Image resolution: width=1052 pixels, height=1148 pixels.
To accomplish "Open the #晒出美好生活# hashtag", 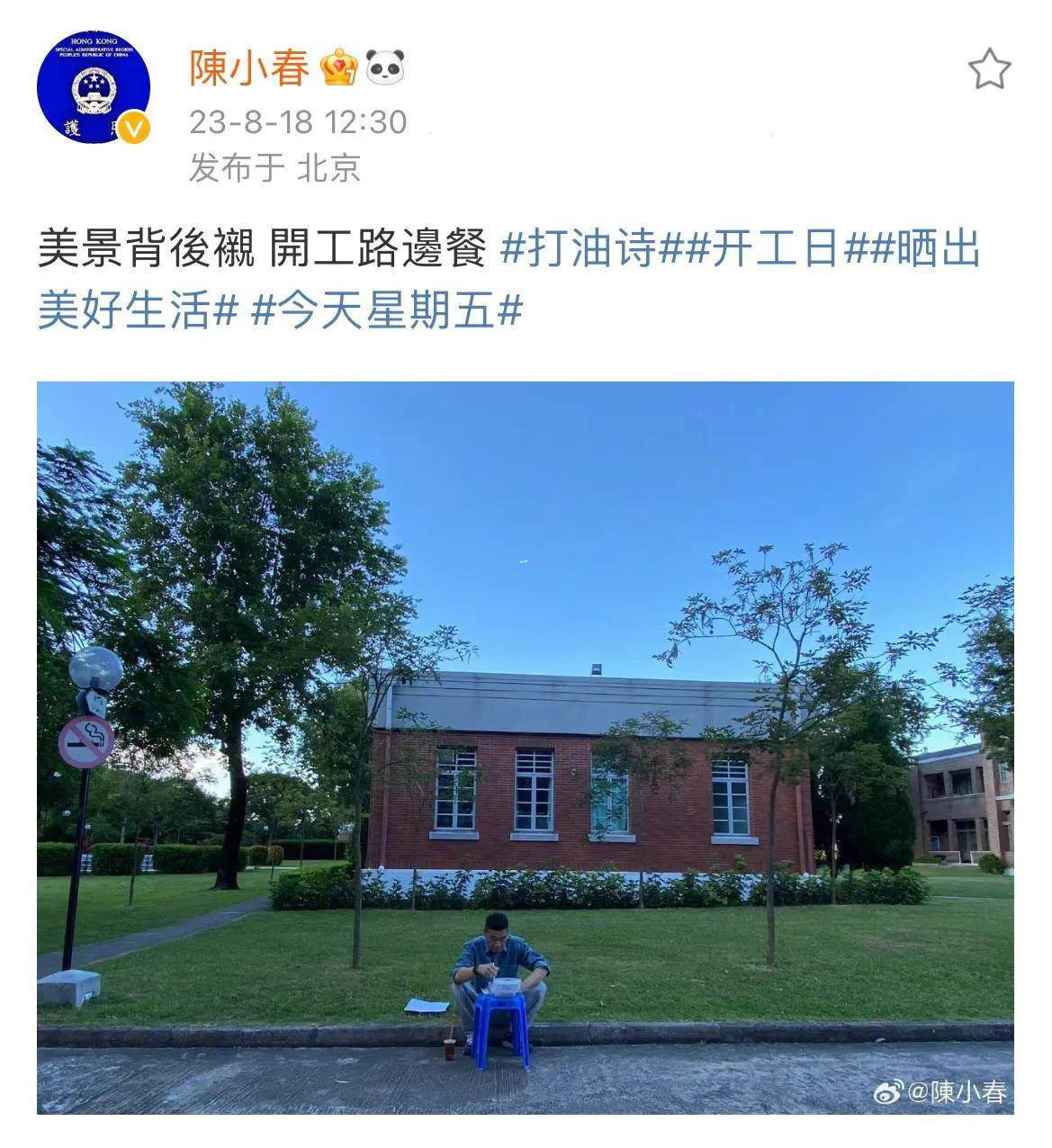I will 135,311.
